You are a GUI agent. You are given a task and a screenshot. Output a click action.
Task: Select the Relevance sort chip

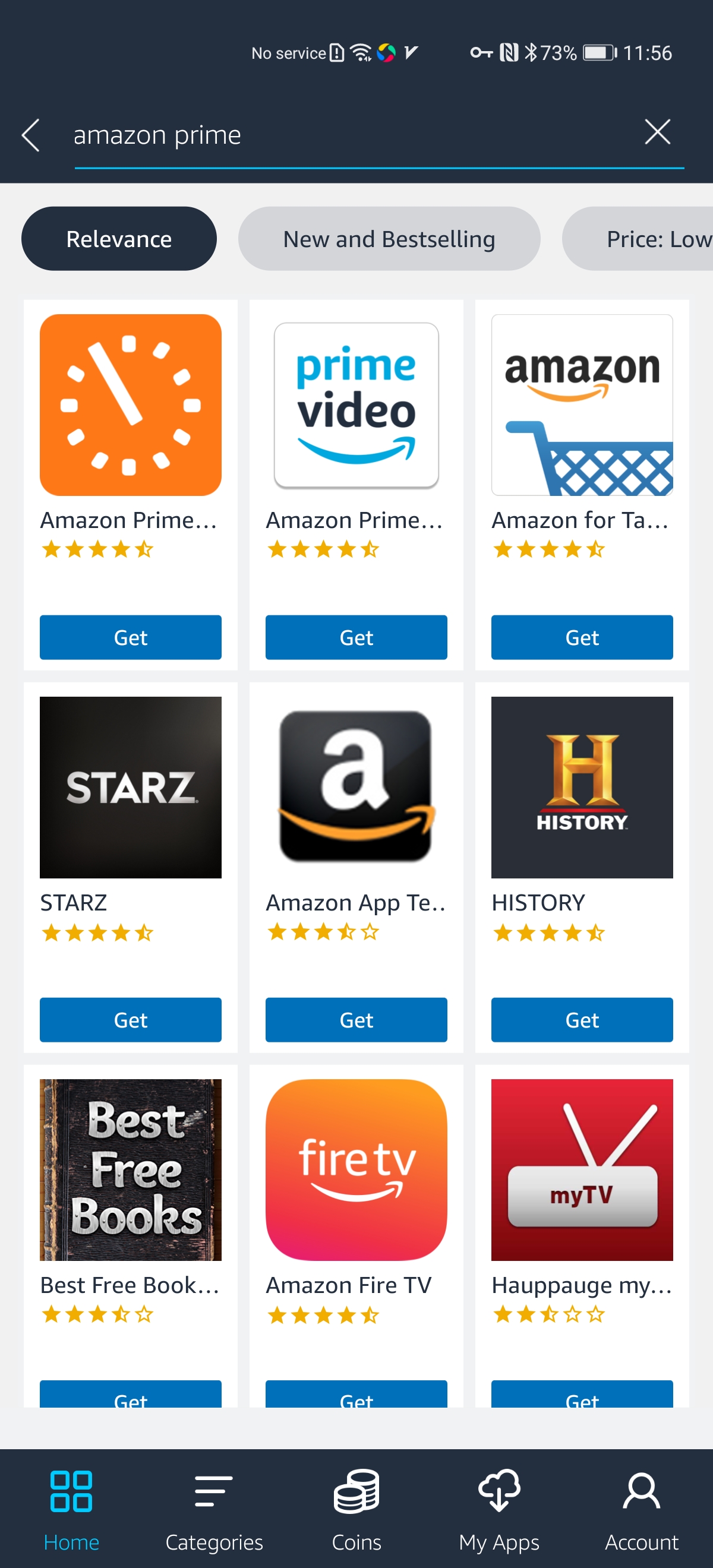[x=119, y=239]
